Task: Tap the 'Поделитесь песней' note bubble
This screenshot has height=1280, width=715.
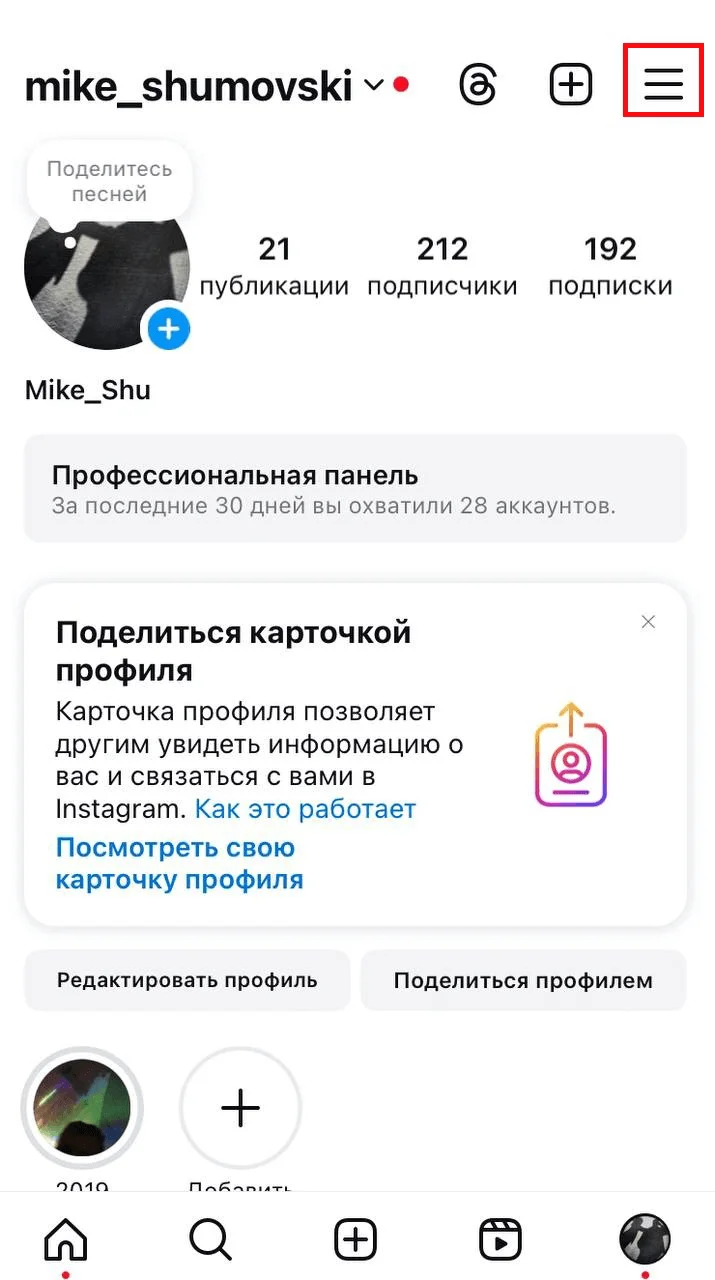Action: tap(109, 181)
